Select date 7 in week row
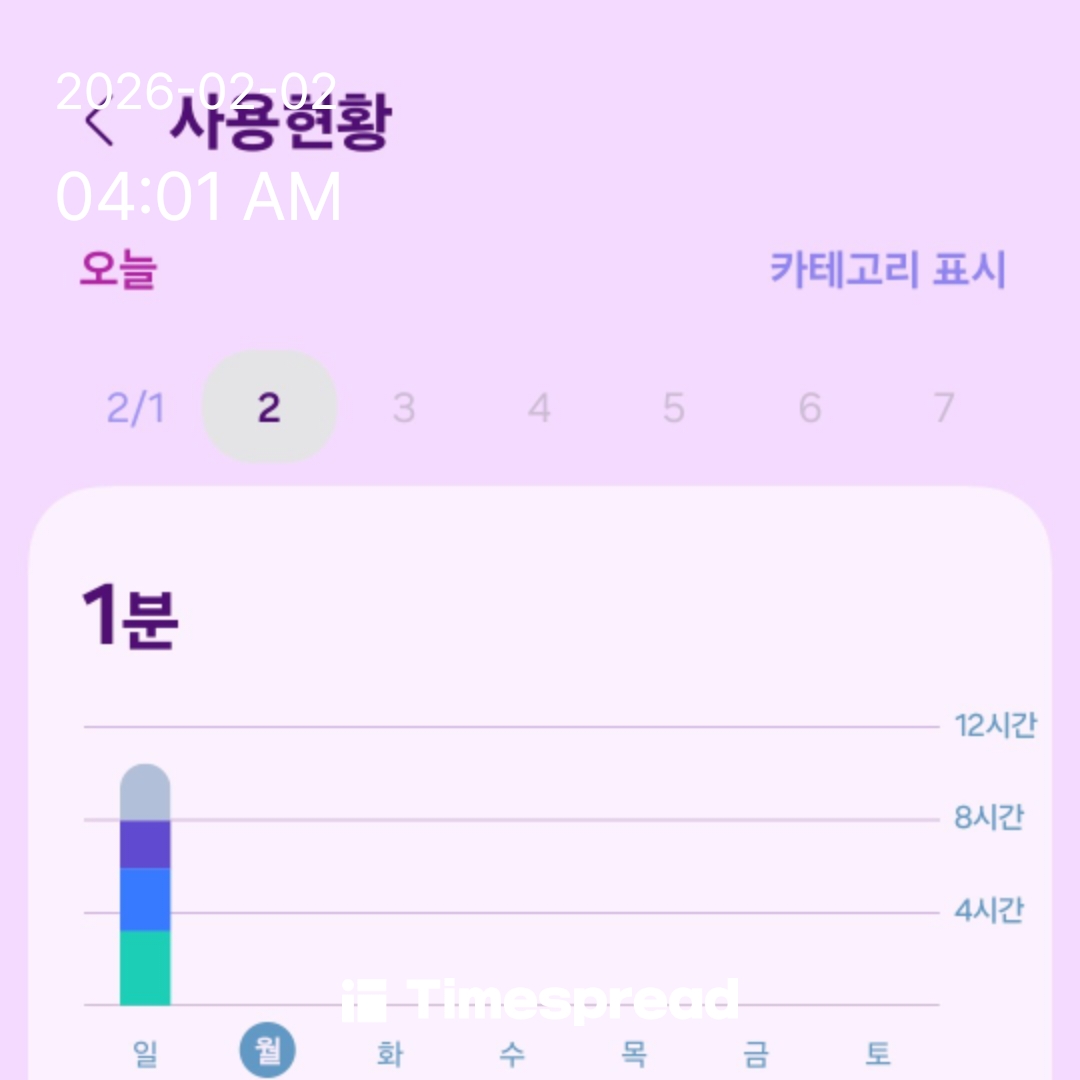This screenshot has height=1080, width=1080. 944,408
